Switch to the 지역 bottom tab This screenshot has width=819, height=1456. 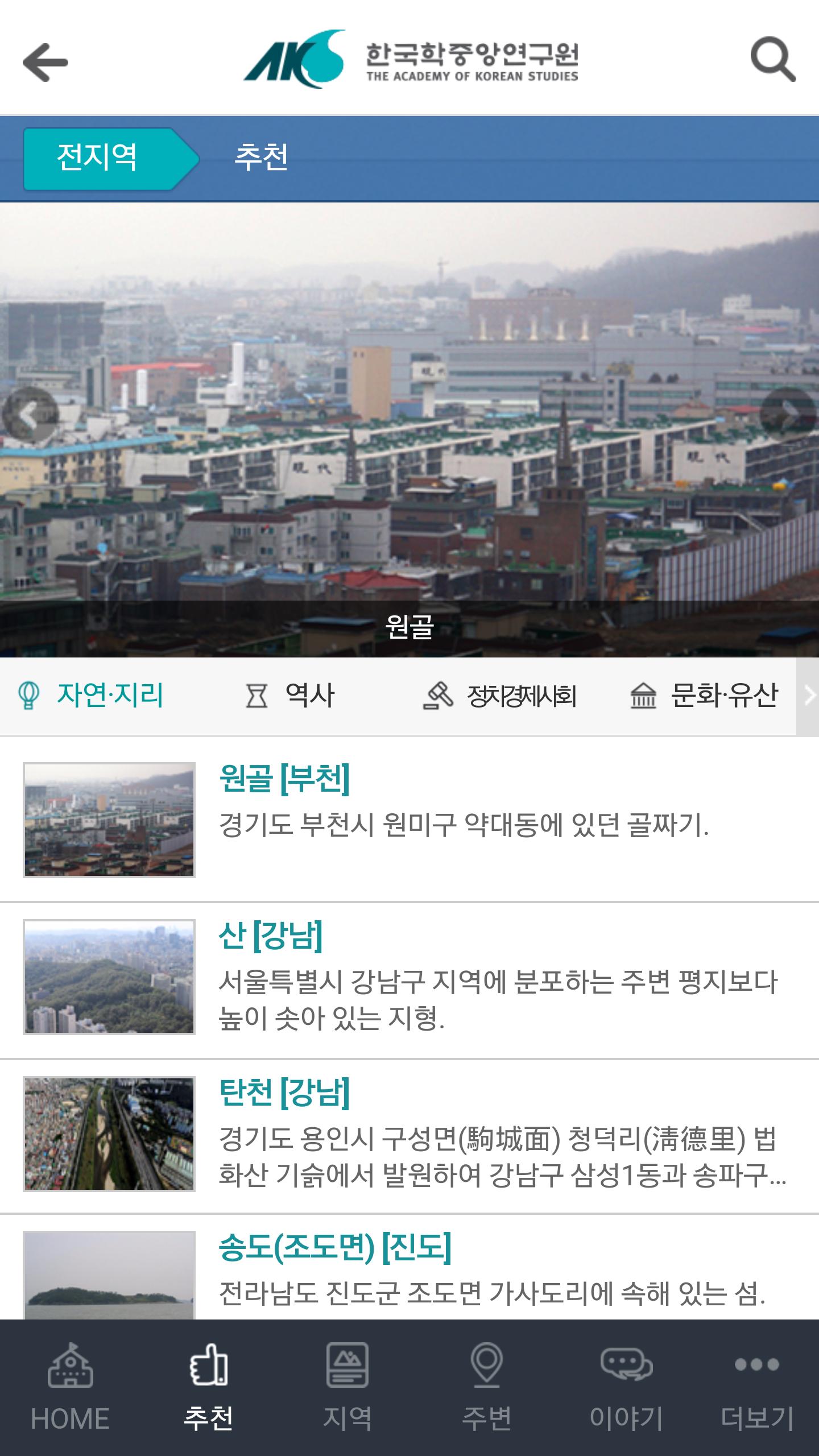coord(347,1388)
